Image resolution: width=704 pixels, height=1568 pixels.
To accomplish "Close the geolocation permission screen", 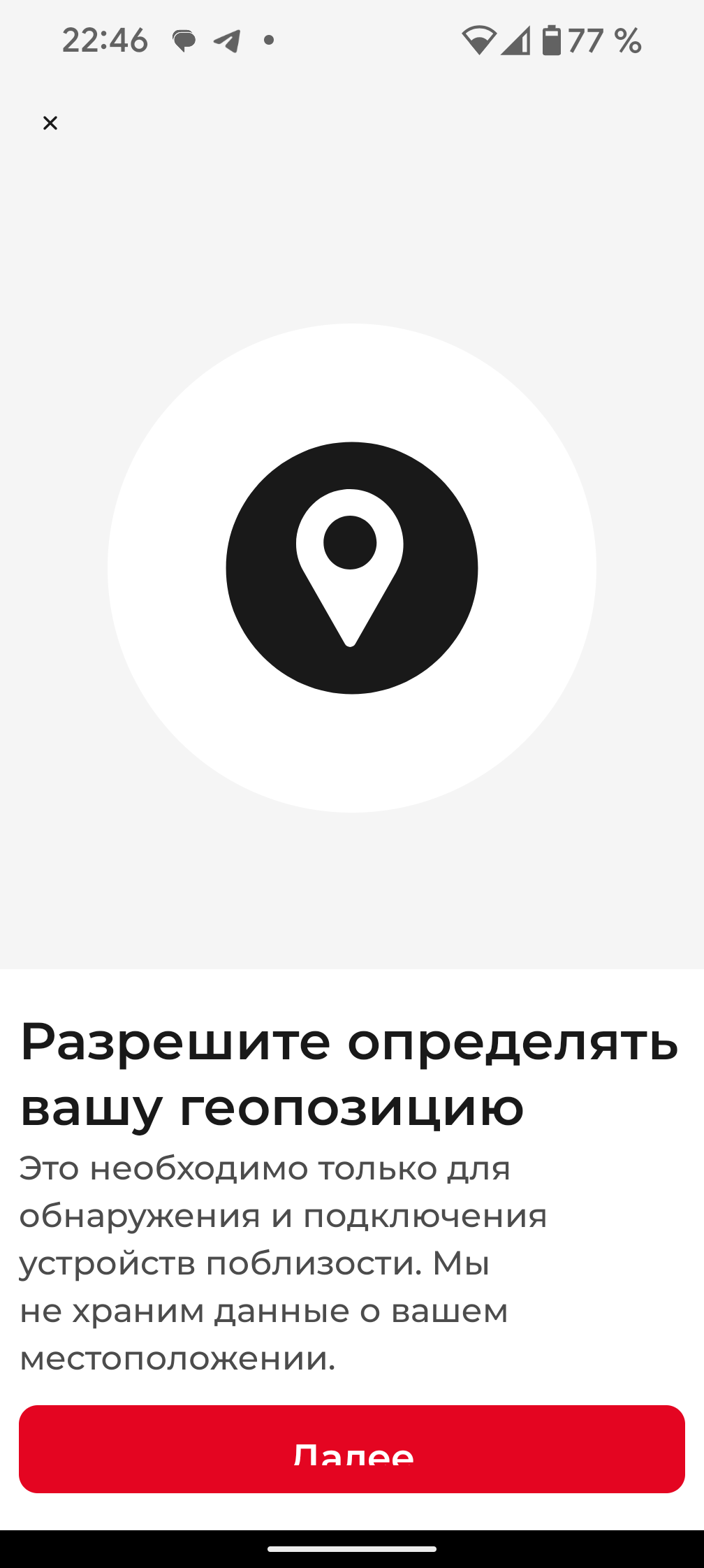I will click(50, 124).
